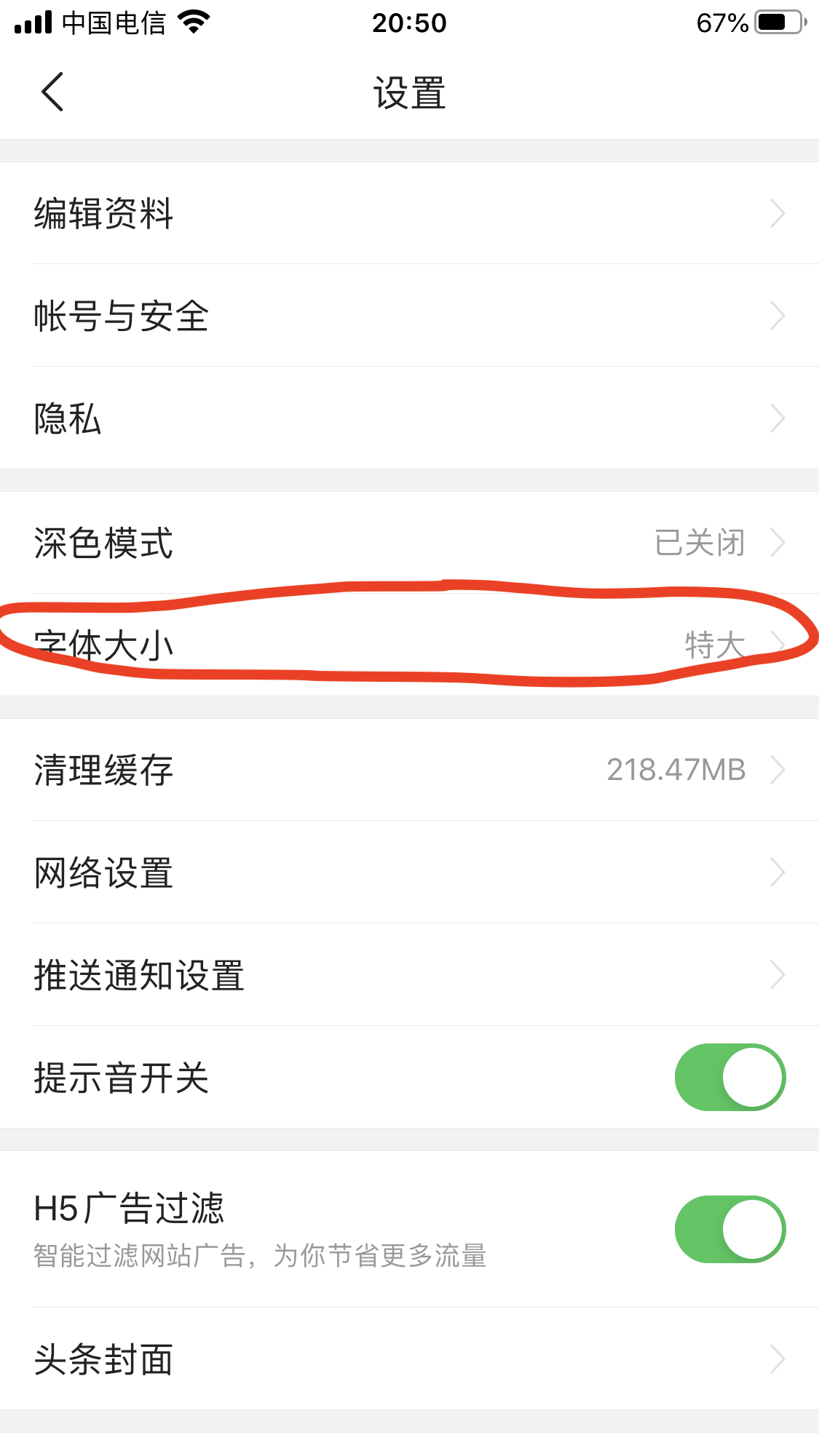819x1456 pixels.
Task: Tap 清理缓存 to clear 218.47MB cache
Action: [x=409, y=770]
